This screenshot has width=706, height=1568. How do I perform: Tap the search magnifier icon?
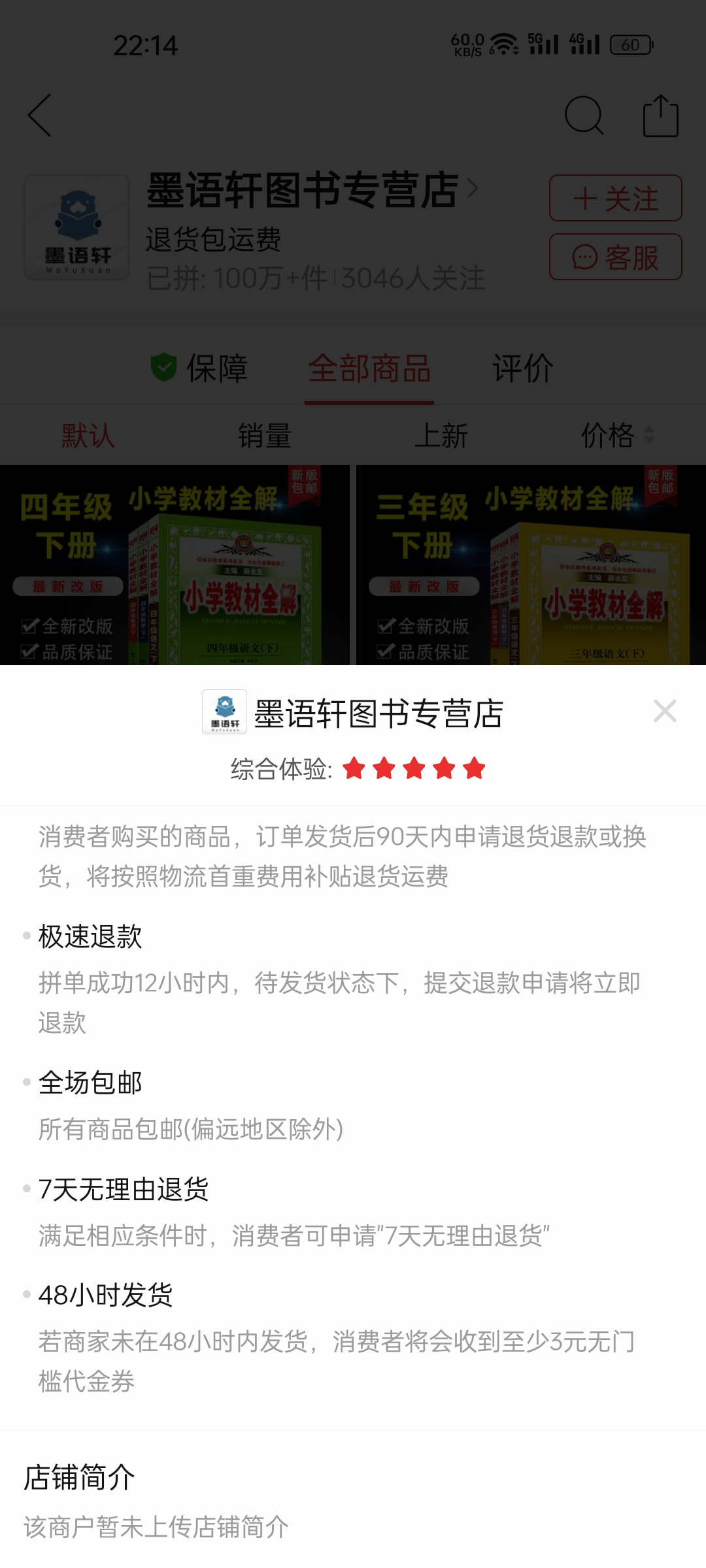(x=585, y=116)
